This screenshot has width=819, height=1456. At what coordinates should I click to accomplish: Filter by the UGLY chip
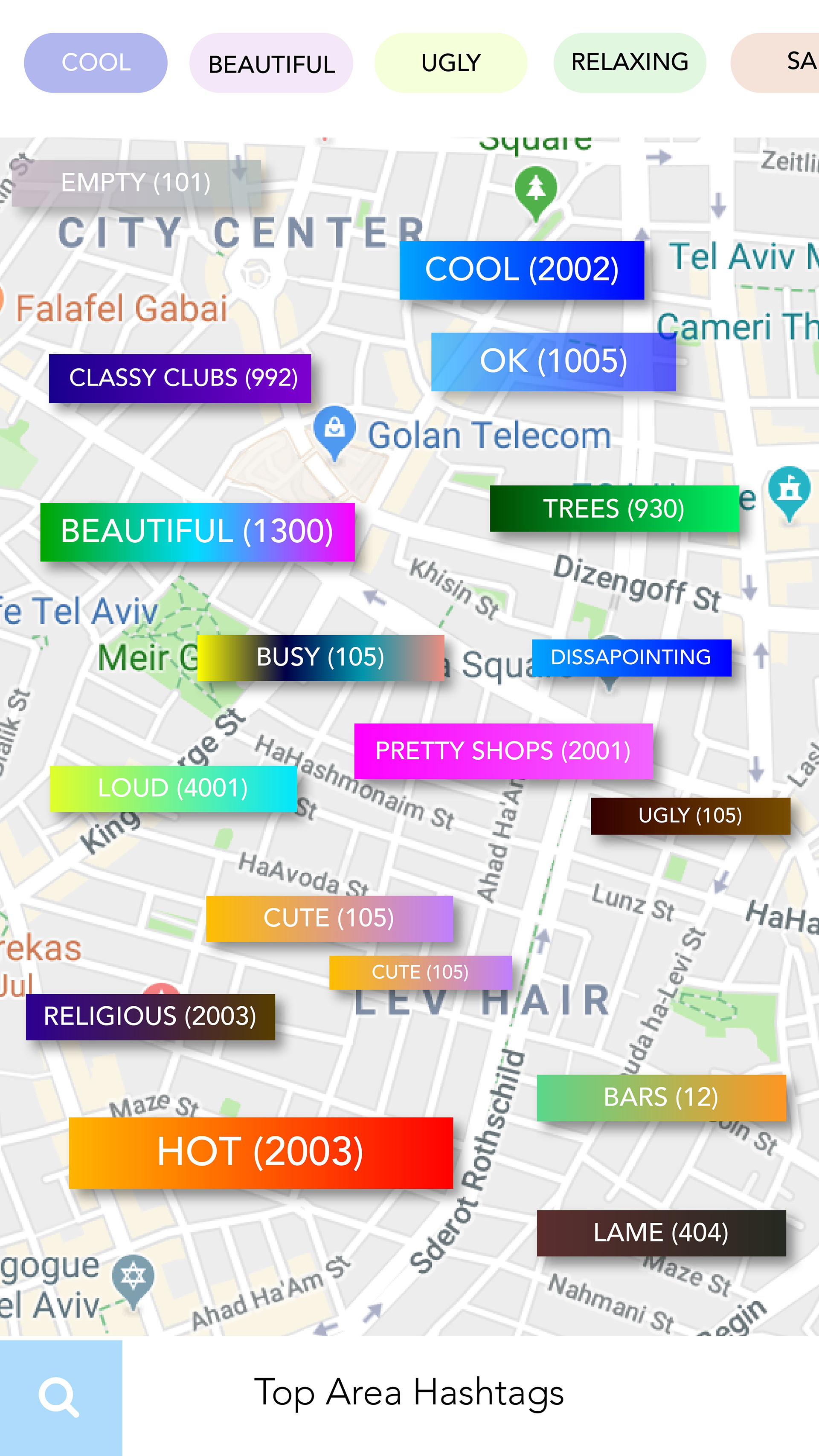[x=451, y=63]
